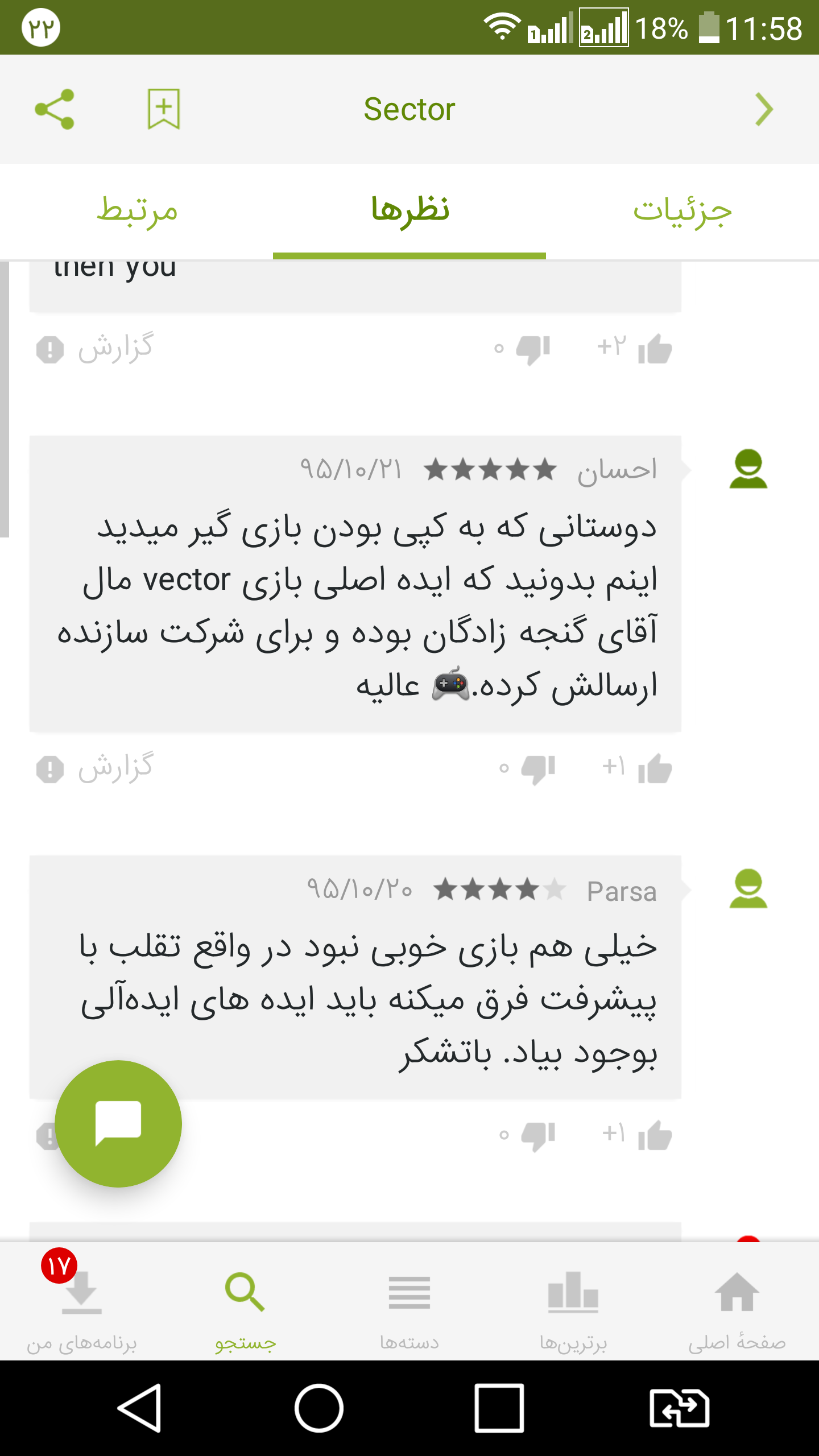
Task: Dislike Parsa's review
Action: pyautogui.click(x=537, y=1135)
